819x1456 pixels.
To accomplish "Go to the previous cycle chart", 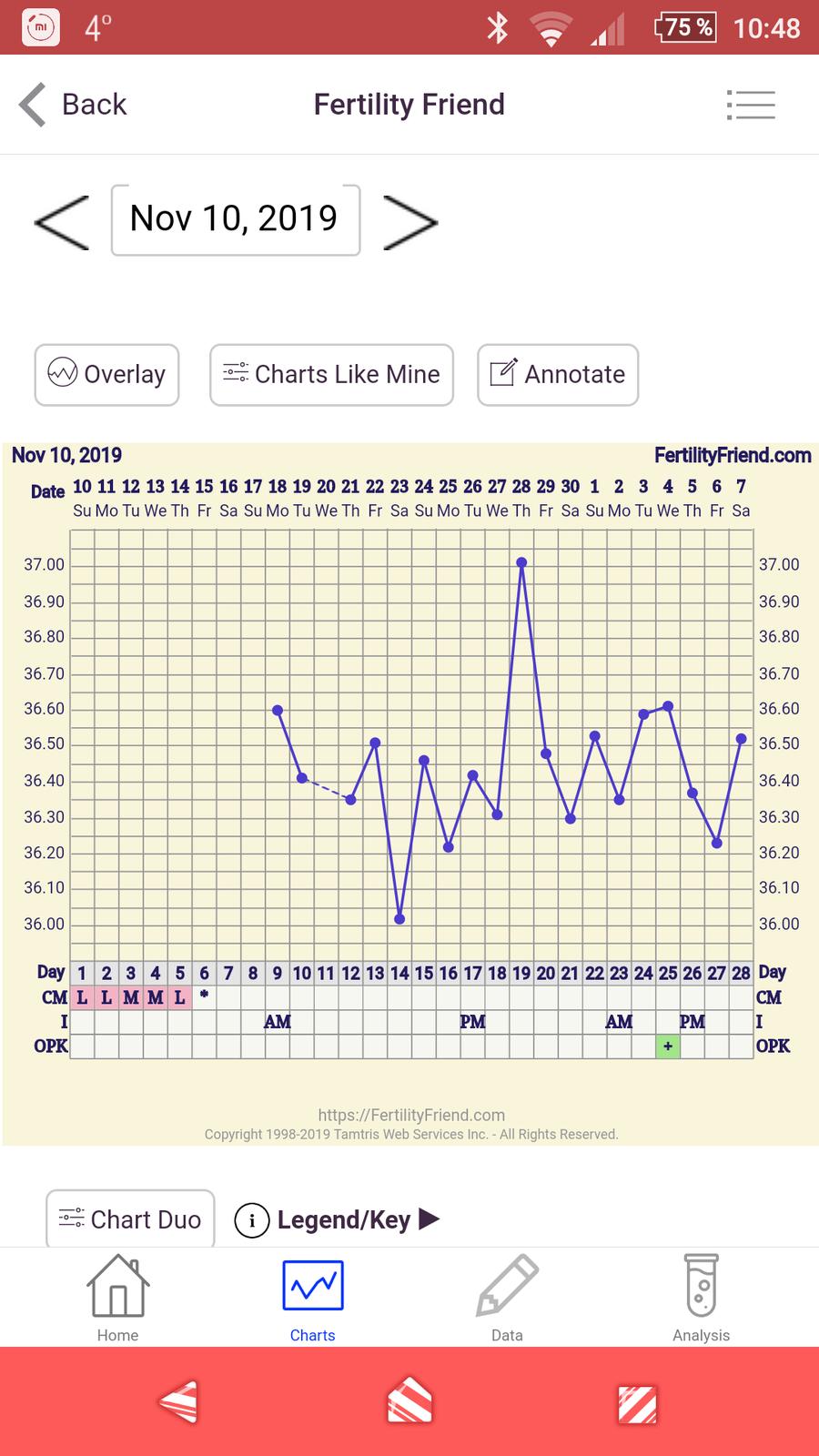I will click(62, 221).
